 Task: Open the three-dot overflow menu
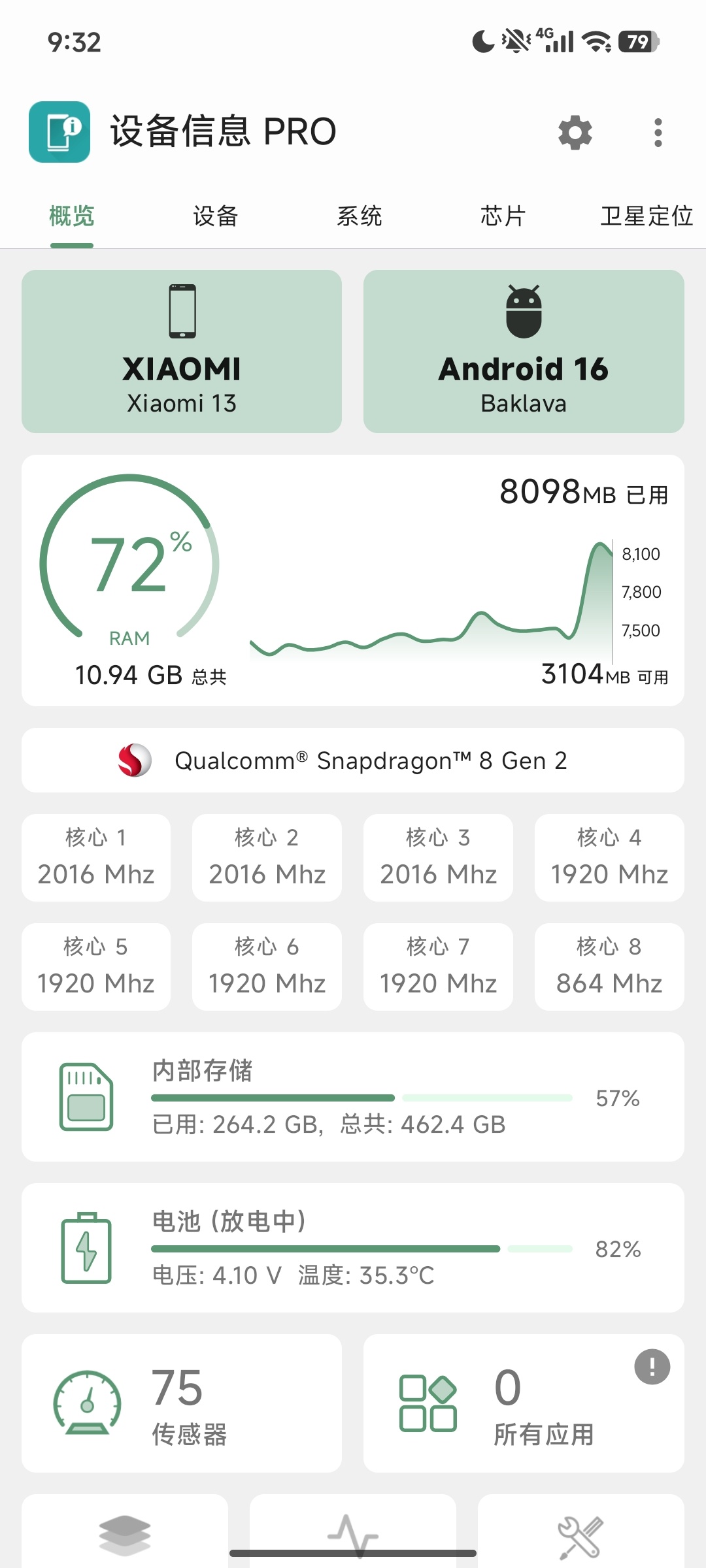click(x=658, y=133)
